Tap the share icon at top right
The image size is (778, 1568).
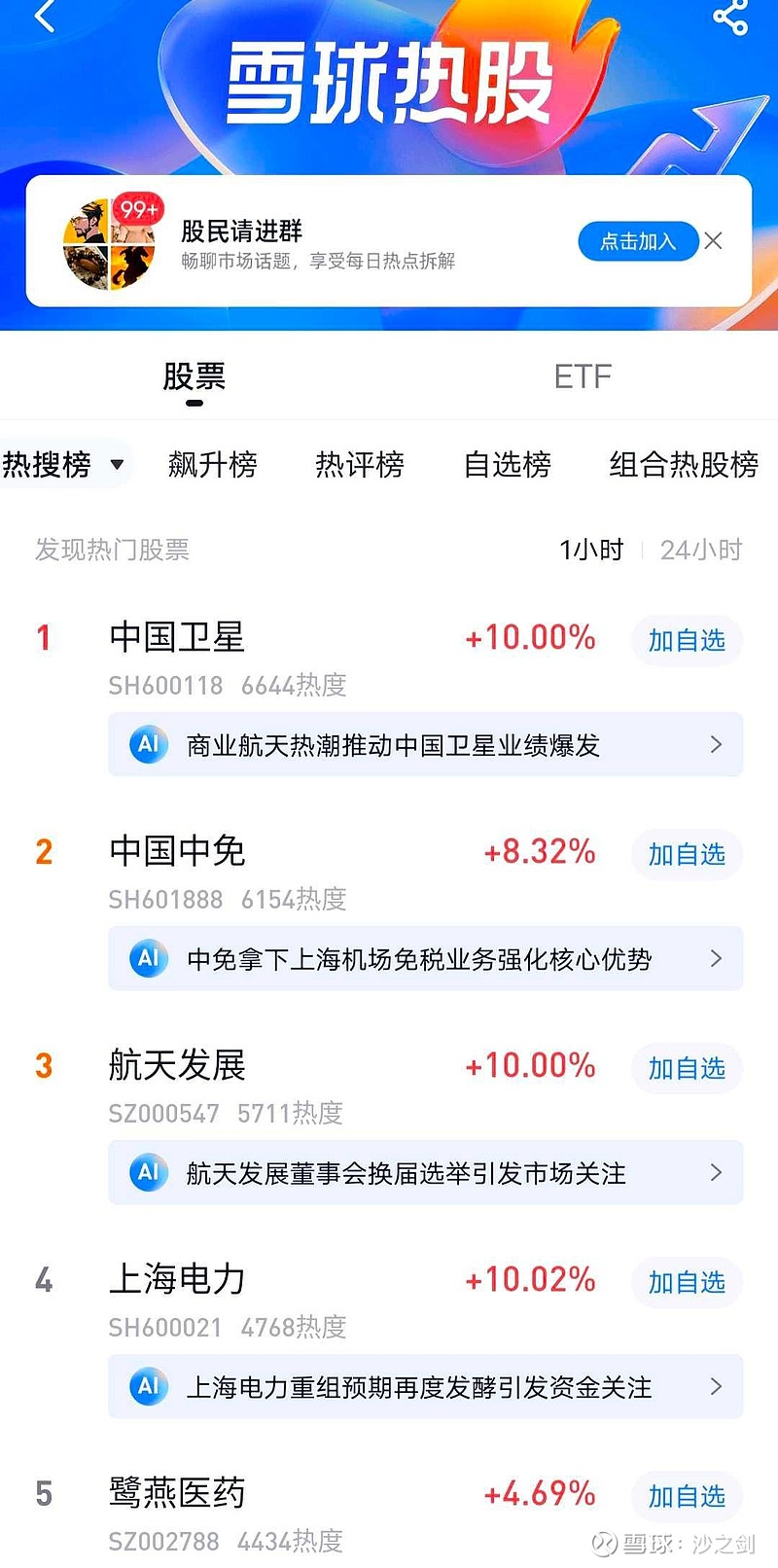coord(730,18)
